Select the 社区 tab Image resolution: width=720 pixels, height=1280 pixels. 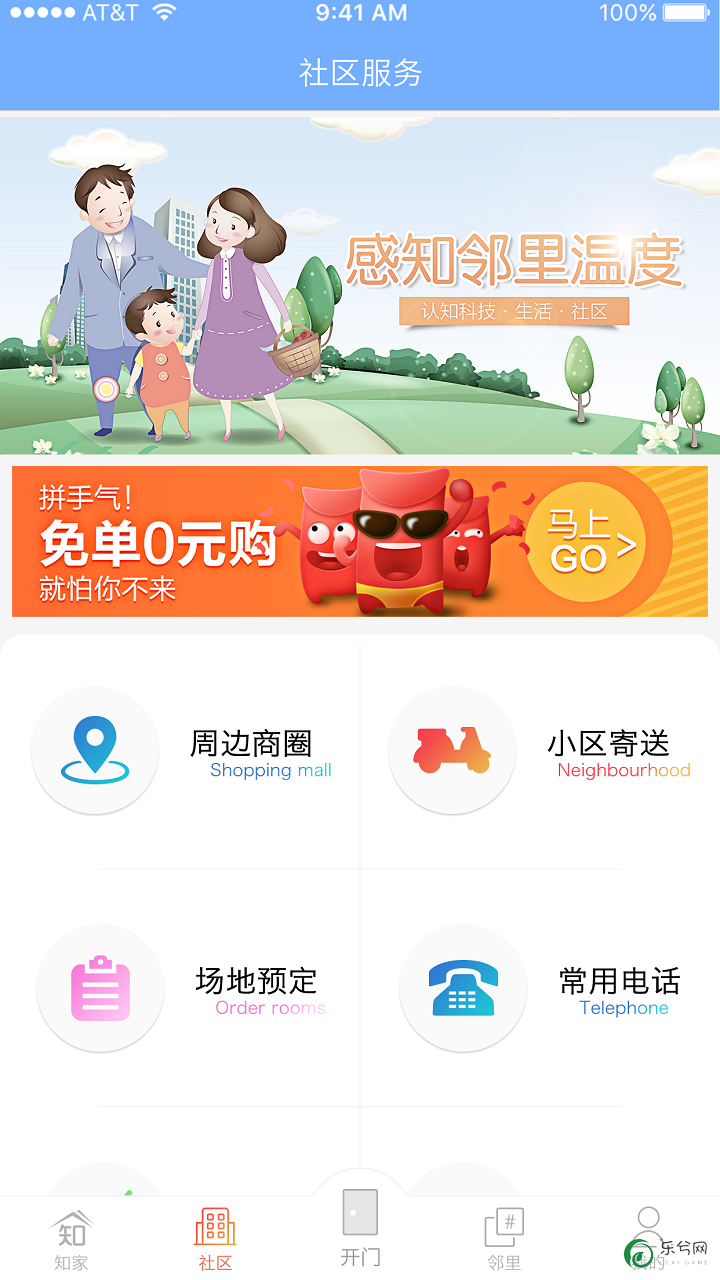click(215, 1238)
